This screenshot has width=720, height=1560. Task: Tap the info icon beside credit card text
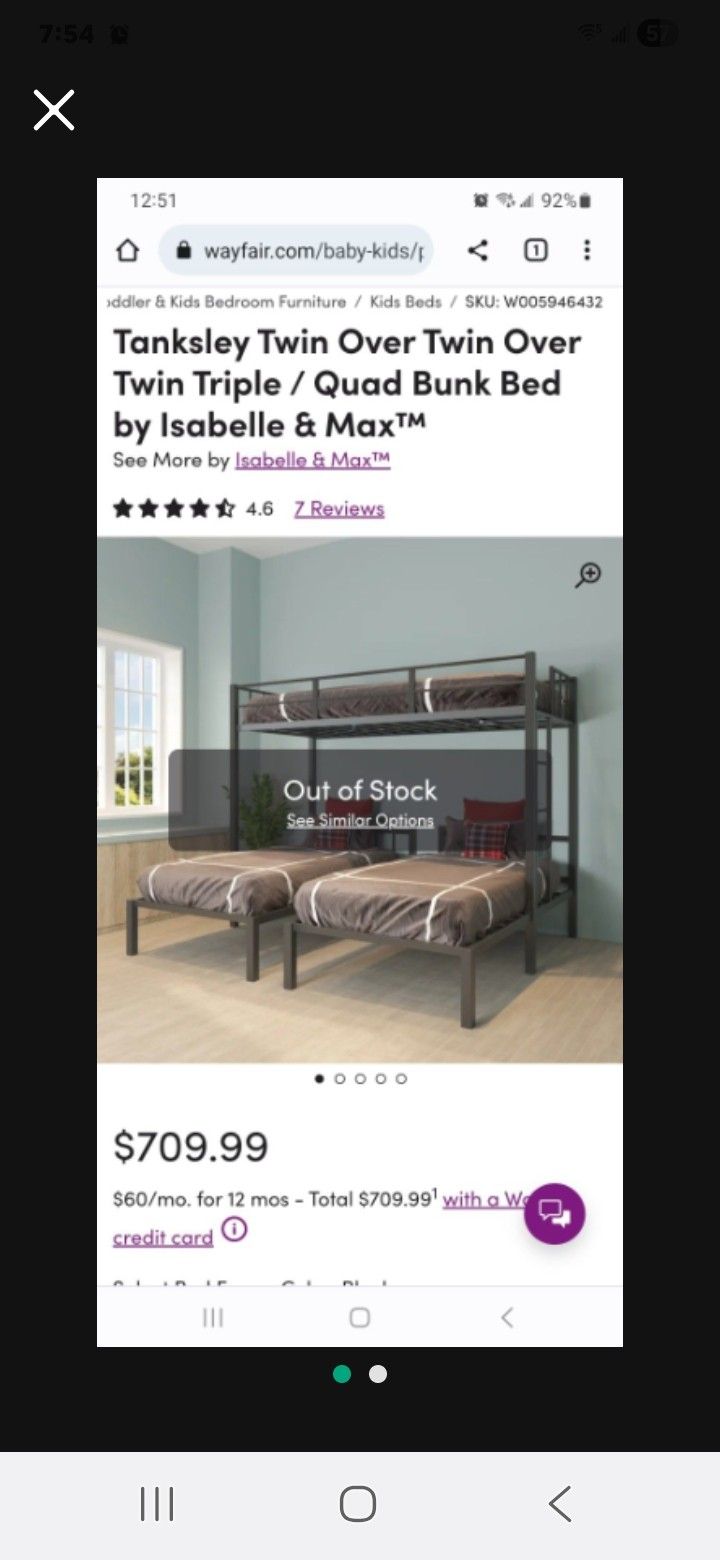[235, 1230]
